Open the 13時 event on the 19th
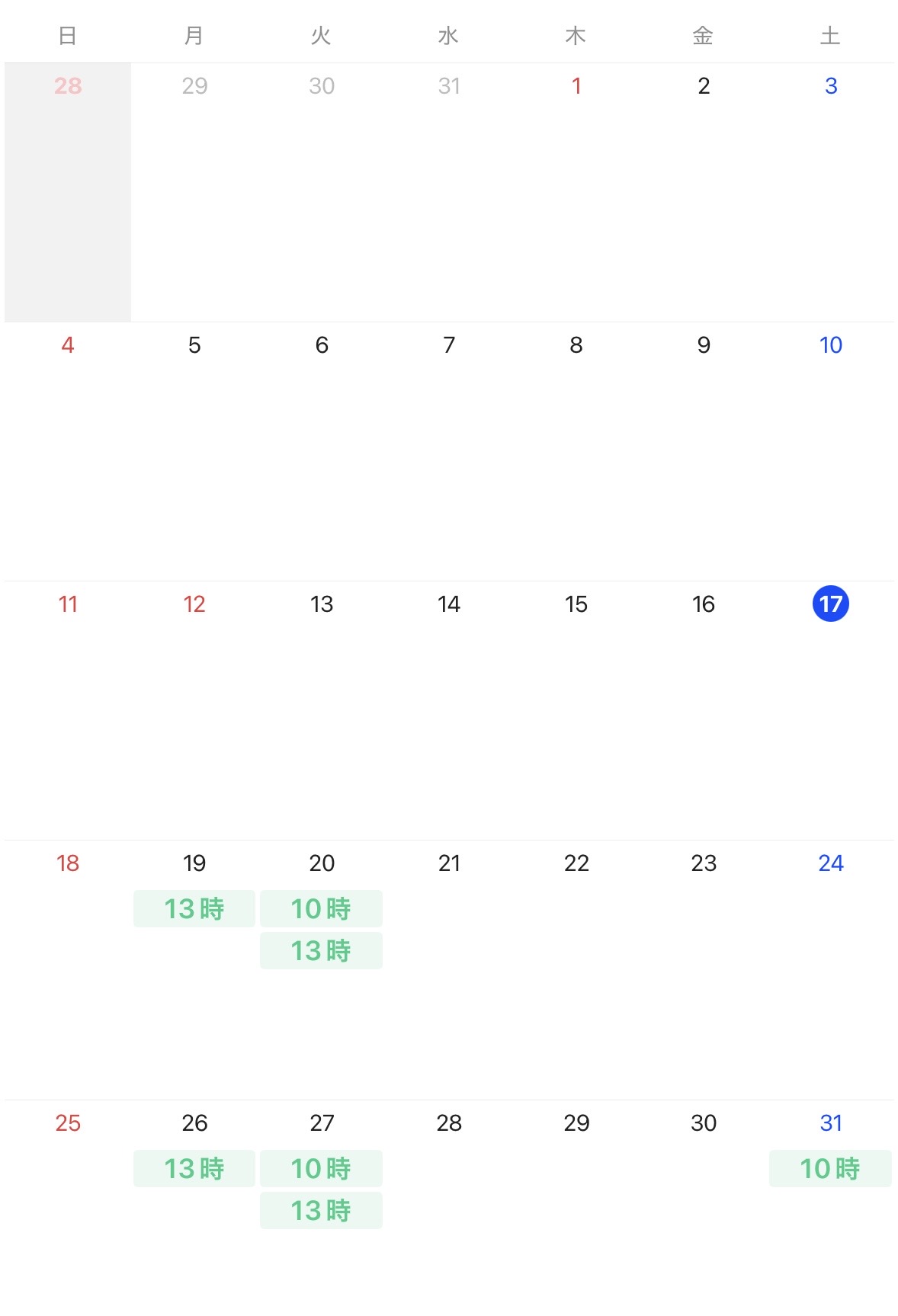This screenshot has width=898, height=1316. click(x=194, y=908)
